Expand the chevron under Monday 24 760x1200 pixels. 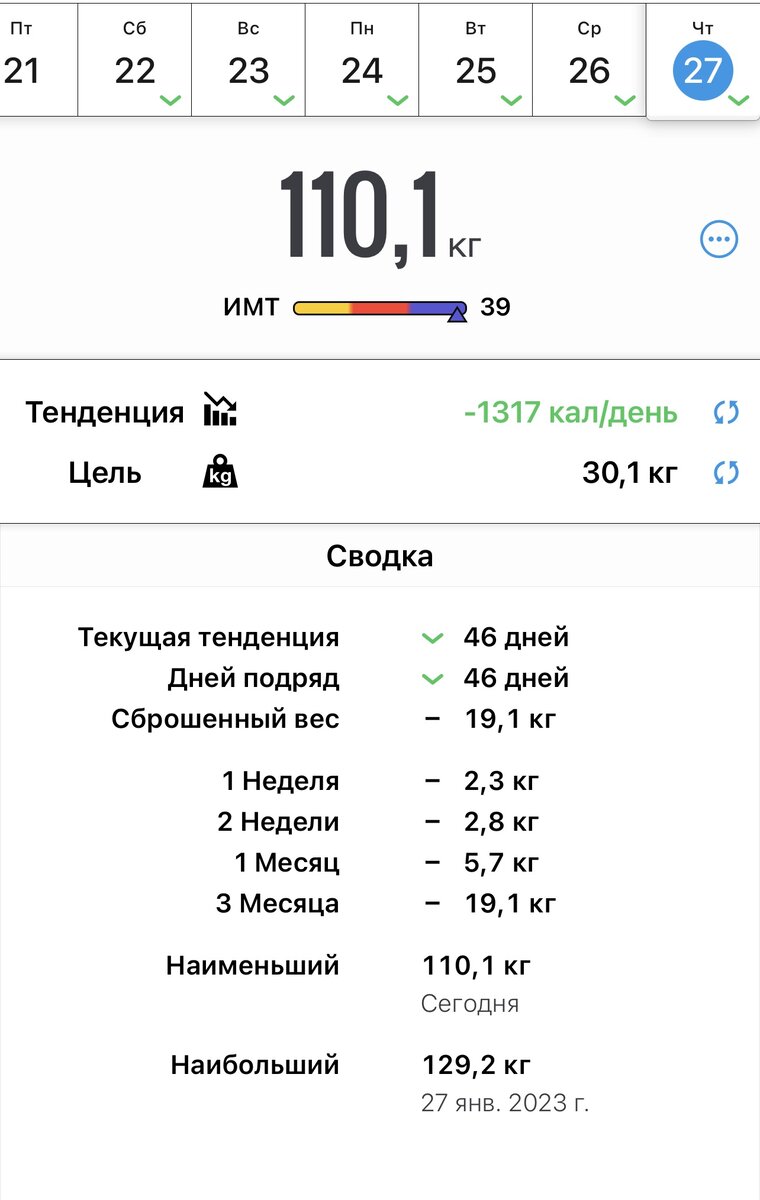397,100
